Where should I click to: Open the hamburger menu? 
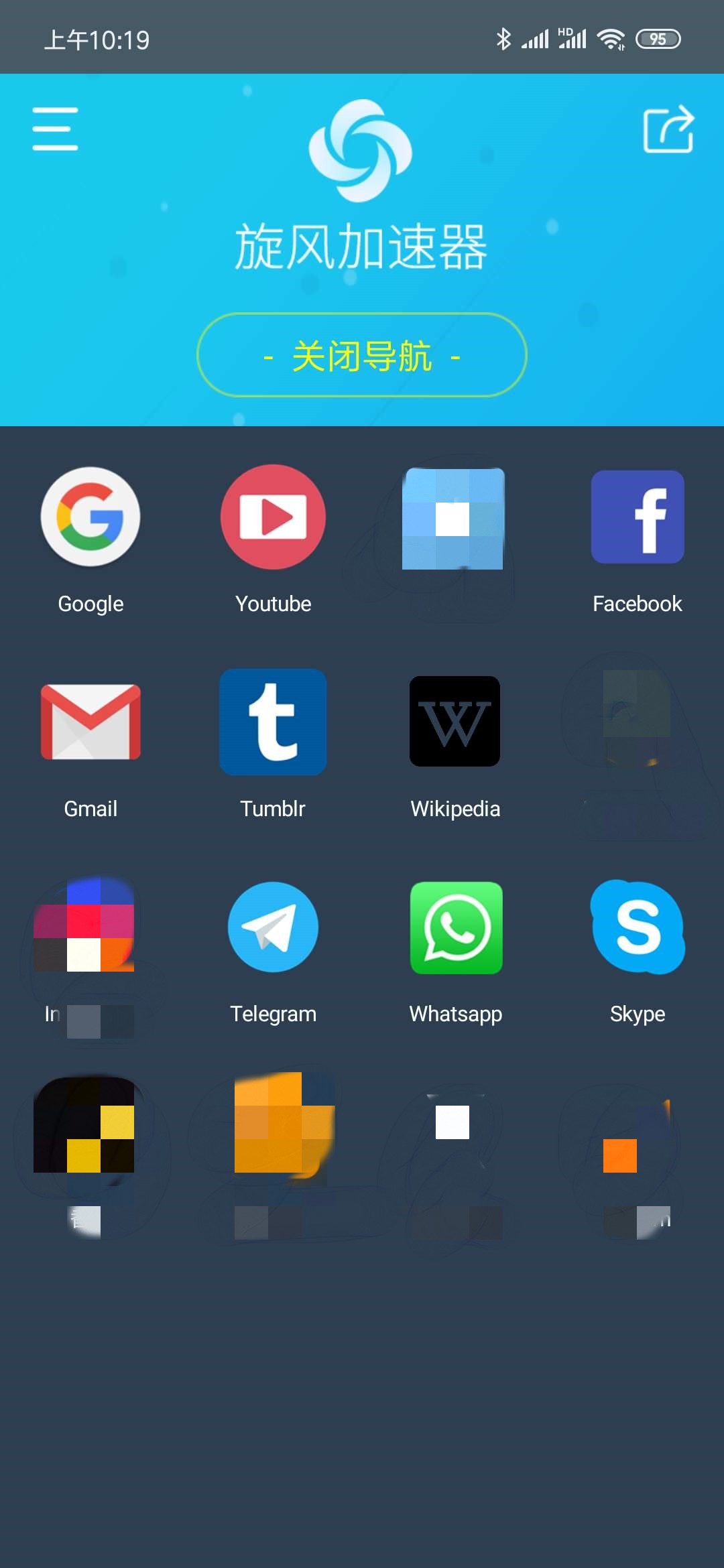pos(55,129)
